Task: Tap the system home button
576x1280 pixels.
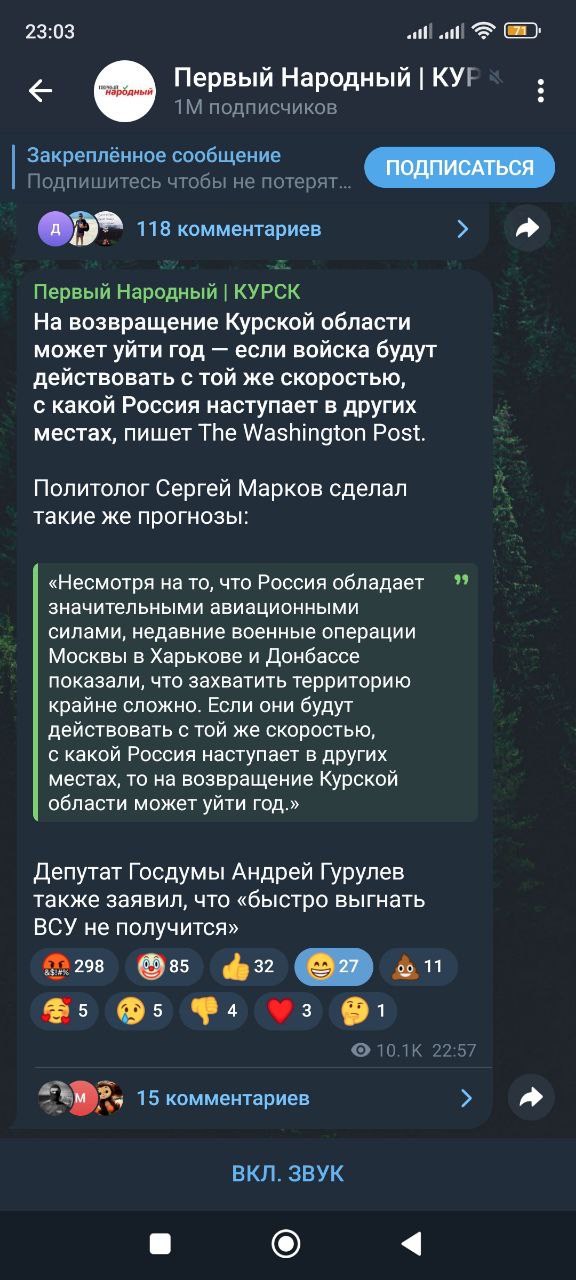Action: point(286,1243)
